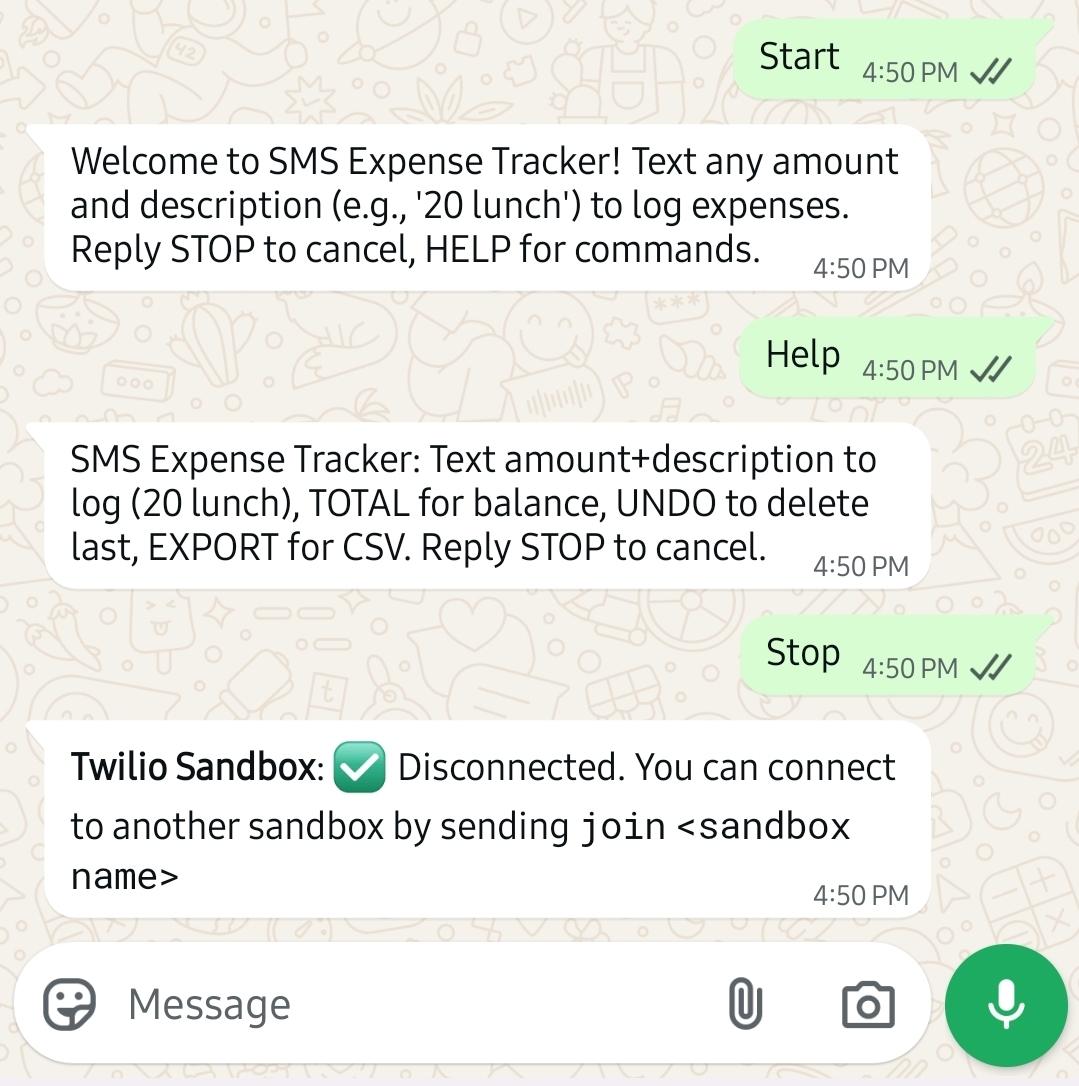Tap the green microphone voice message button
Screen dimensions: 1079x1086
point(1005,1004)
